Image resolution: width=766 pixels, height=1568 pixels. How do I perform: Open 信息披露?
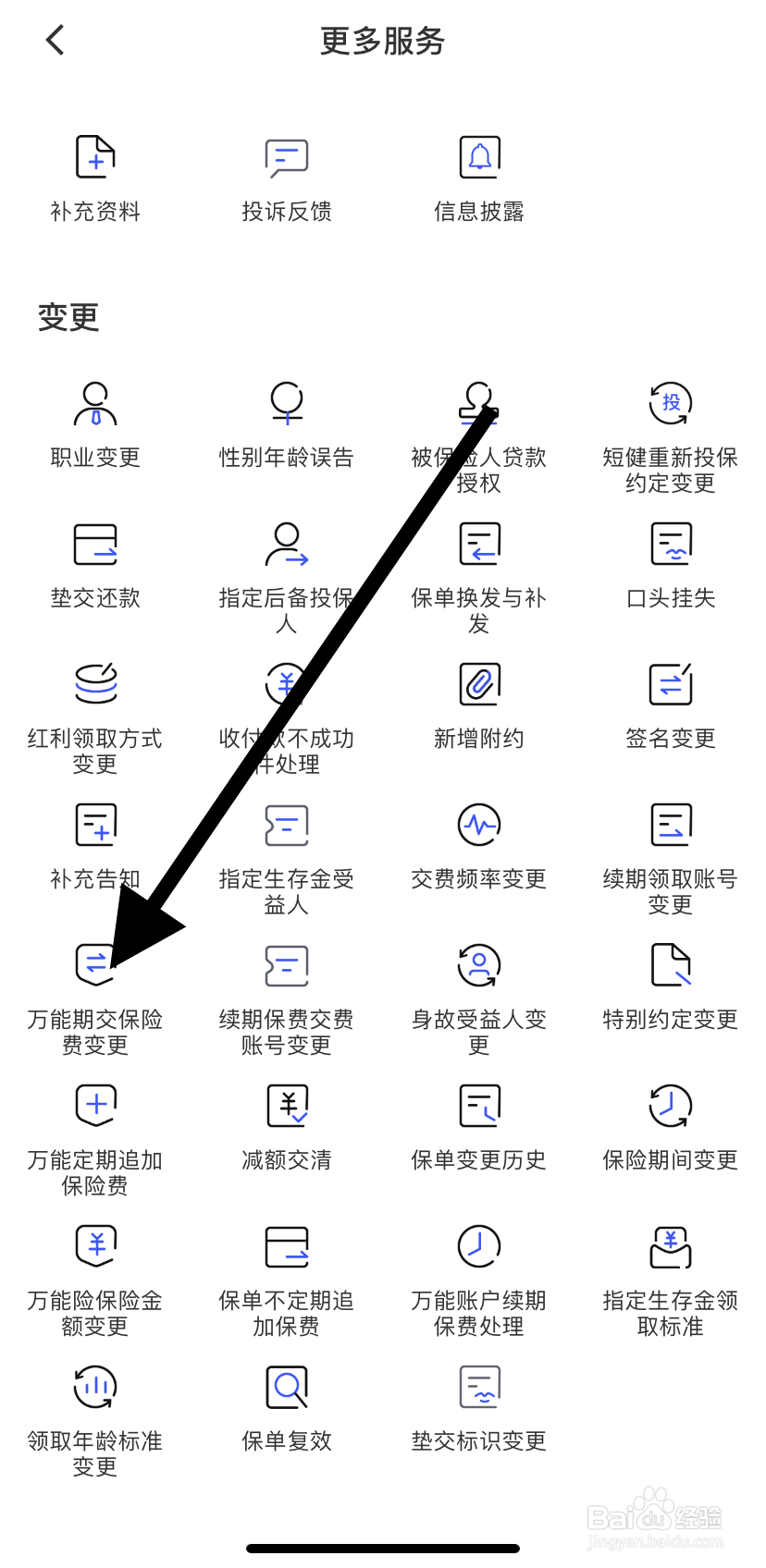pyautogui.click(x=477, y=176)
